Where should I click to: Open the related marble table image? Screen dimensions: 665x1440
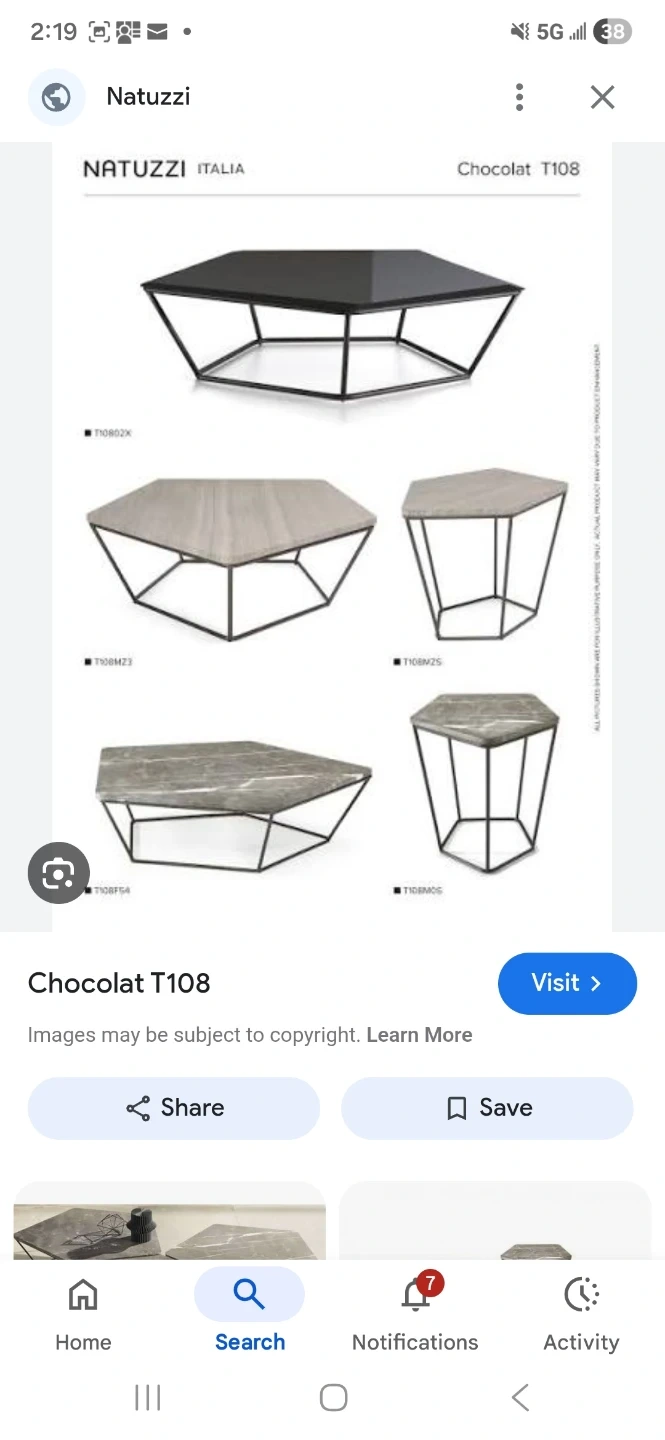tap(170, 1225)
